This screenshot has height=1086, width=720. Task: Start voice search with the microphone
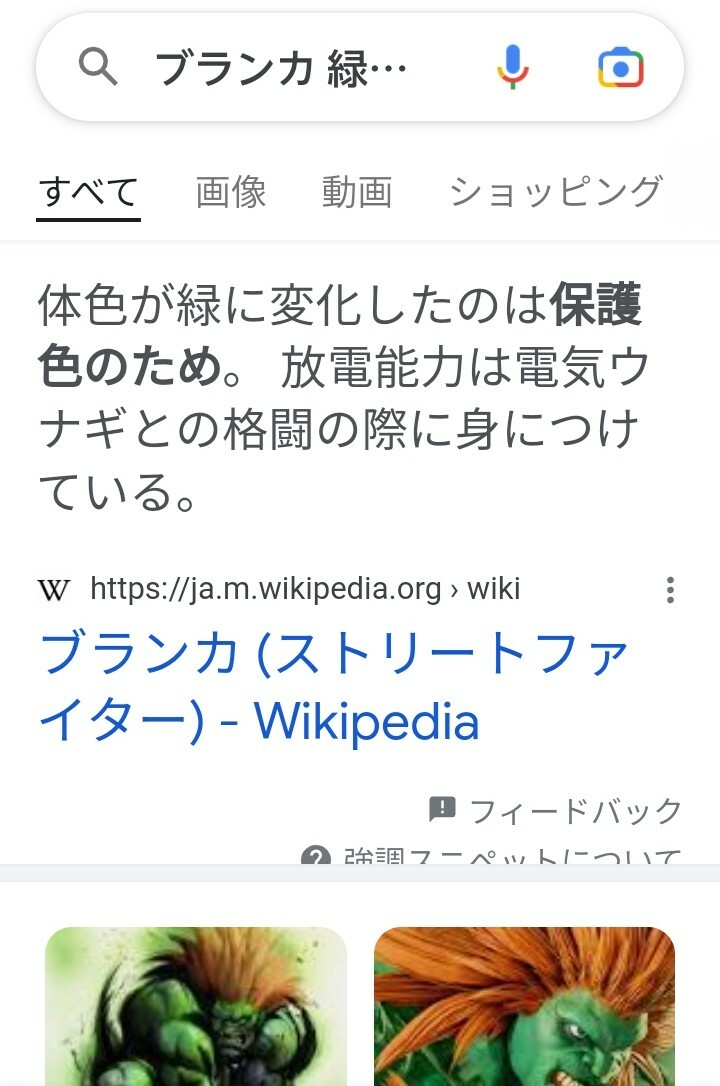tap(513, 68)
